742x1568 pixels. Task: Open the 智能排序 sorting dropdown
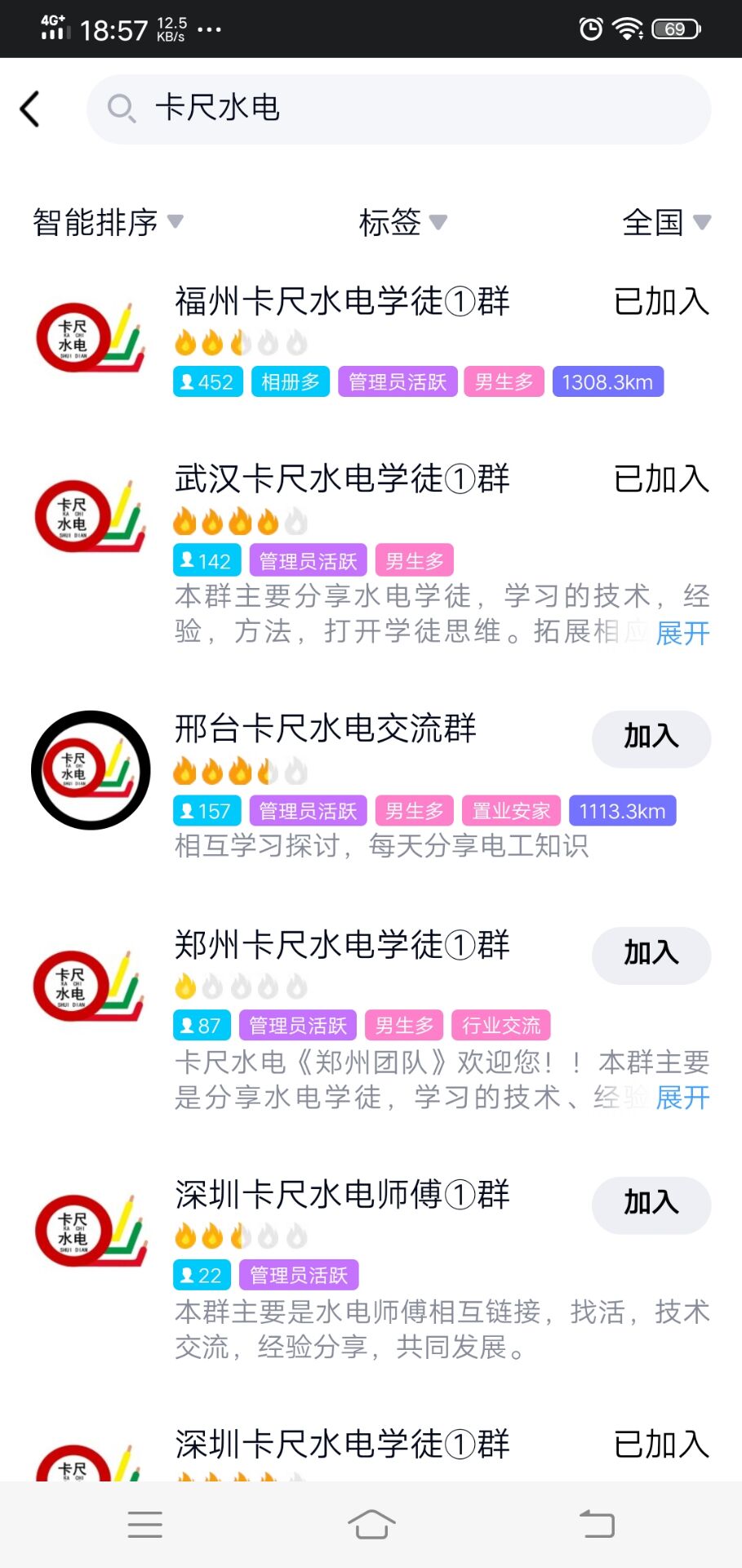click(x=108, y=222)
